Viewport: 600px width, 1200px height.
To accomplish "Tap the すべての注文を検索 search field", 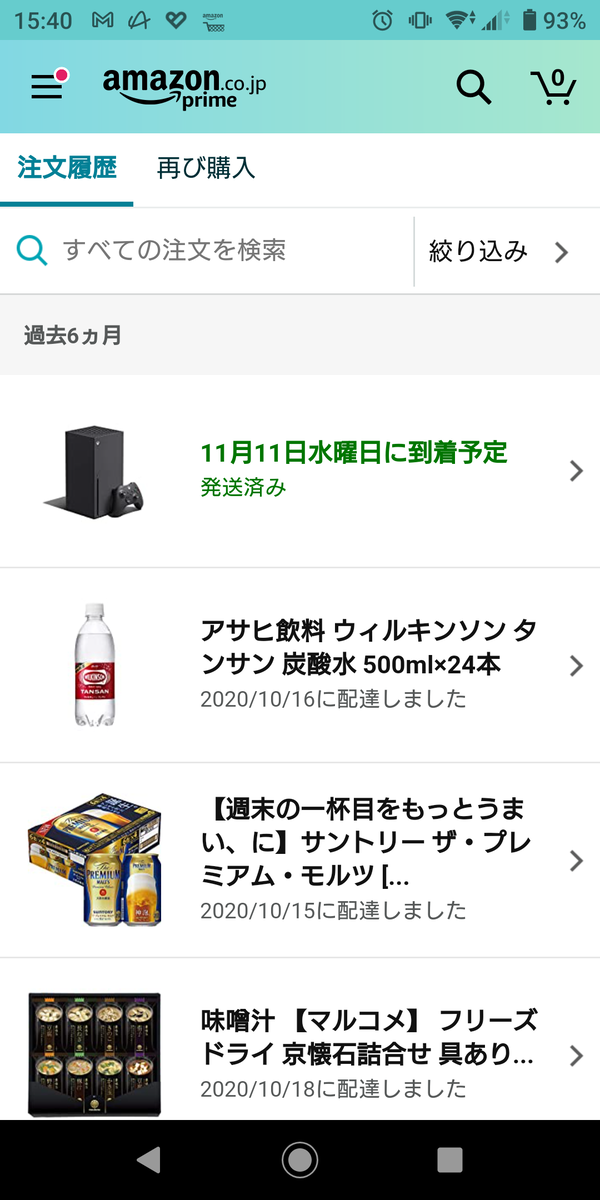I will 207,251.
